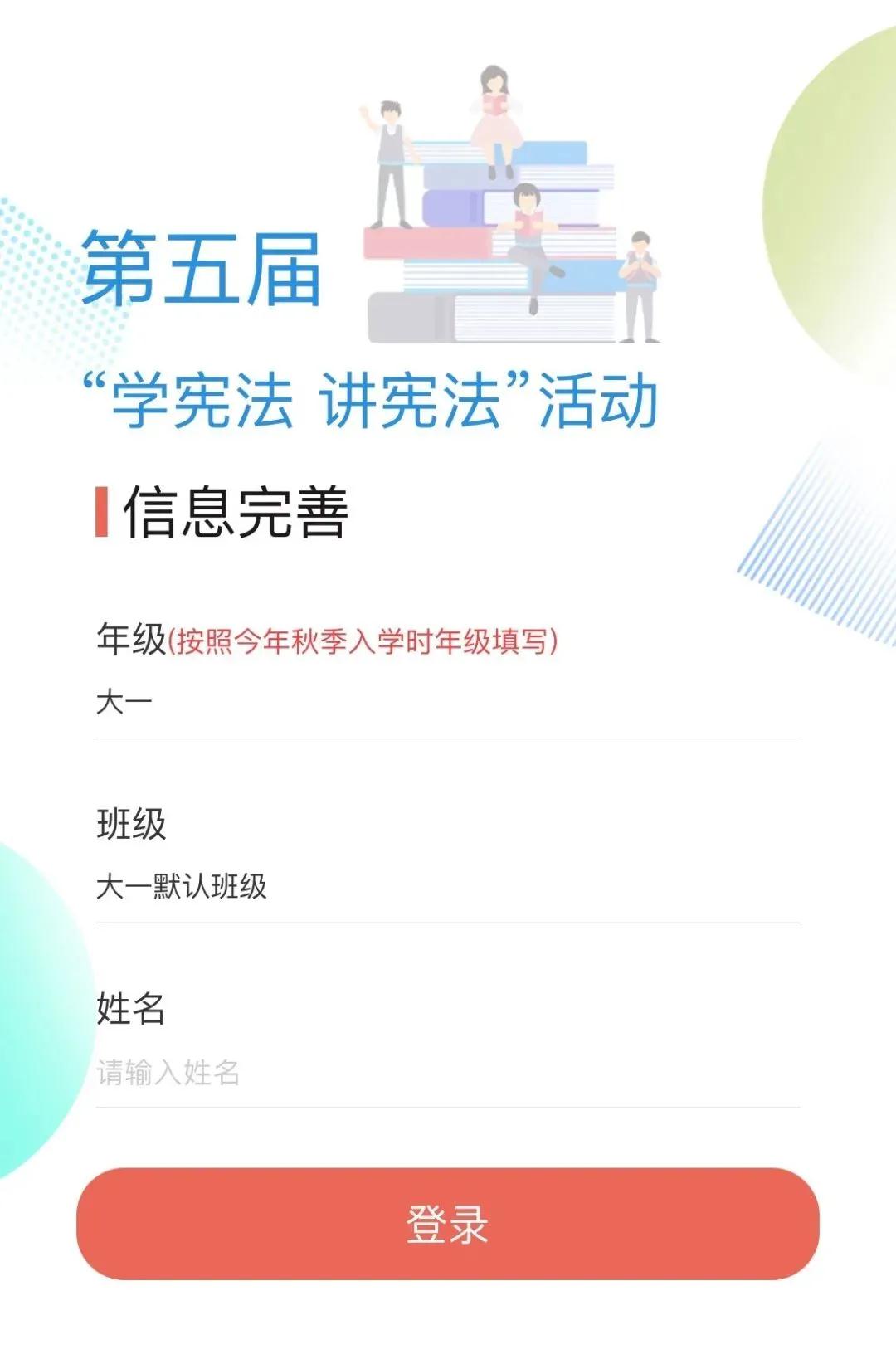Screen dimensions: 896x1359
Task: Open the 班级 field showing 大一默认班级
Action: [446, 887]
